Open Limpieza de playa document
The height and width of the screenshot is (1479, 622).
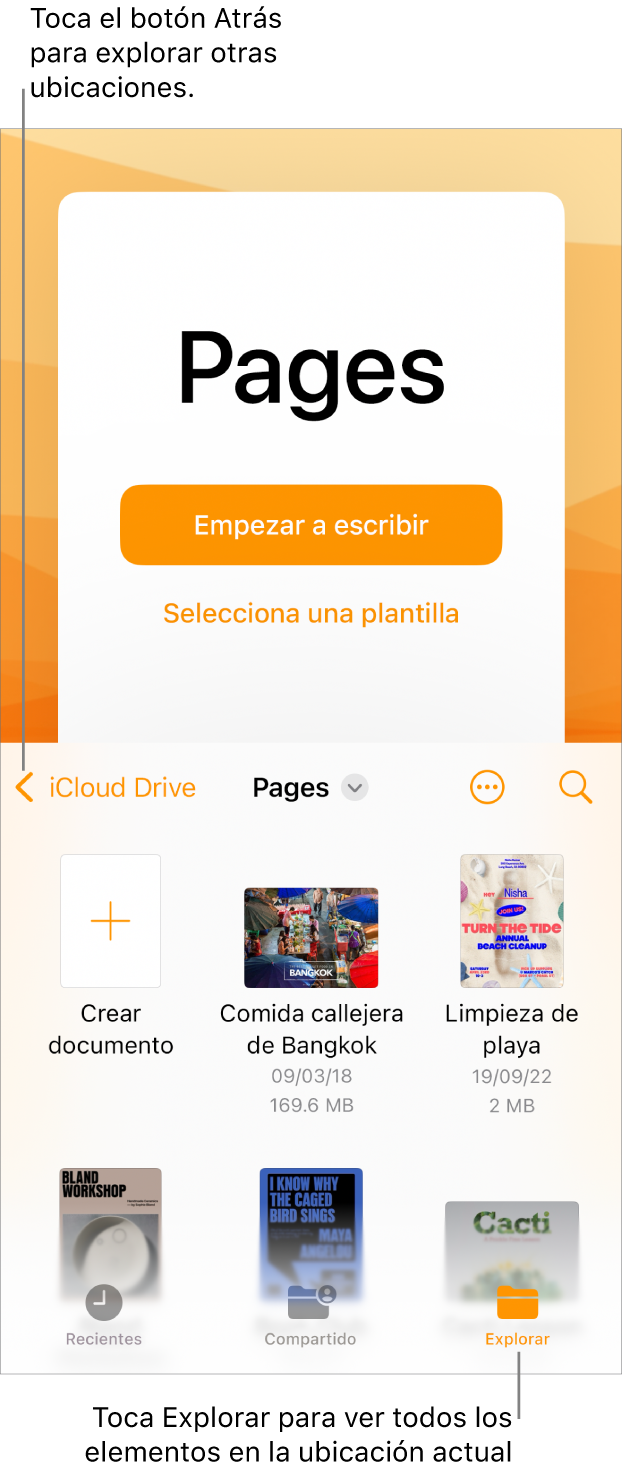(x=511, y=921)
